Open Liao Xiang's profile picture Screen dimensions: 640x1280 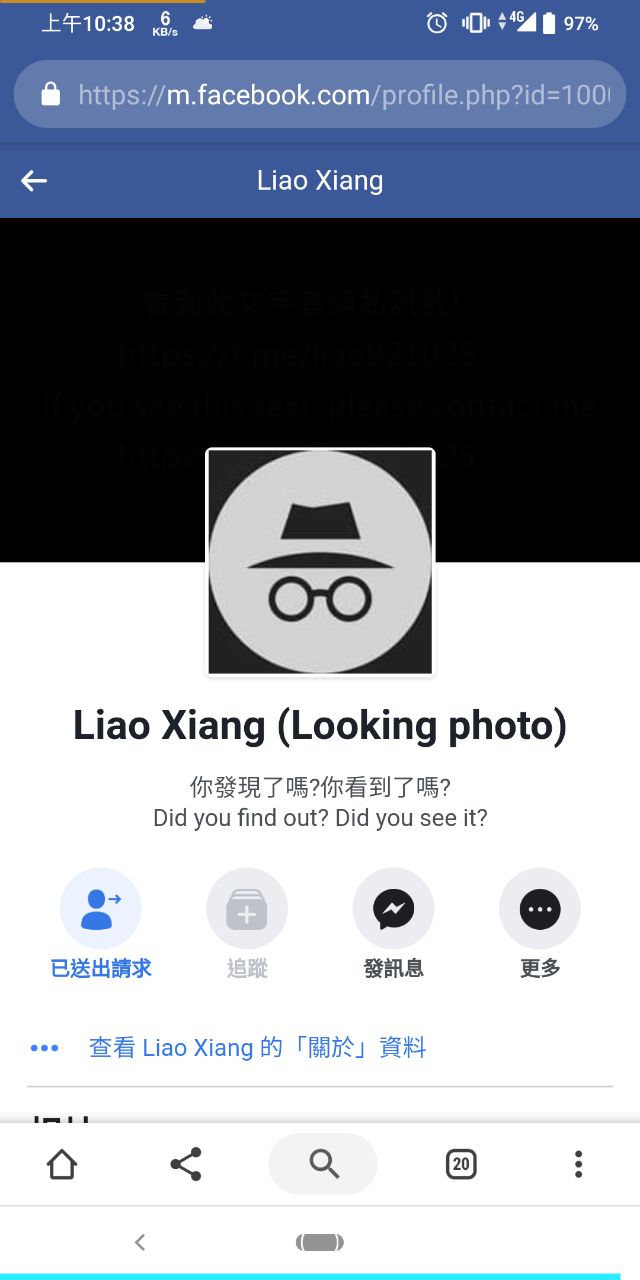pyautogui.click(x=320, y=562)
